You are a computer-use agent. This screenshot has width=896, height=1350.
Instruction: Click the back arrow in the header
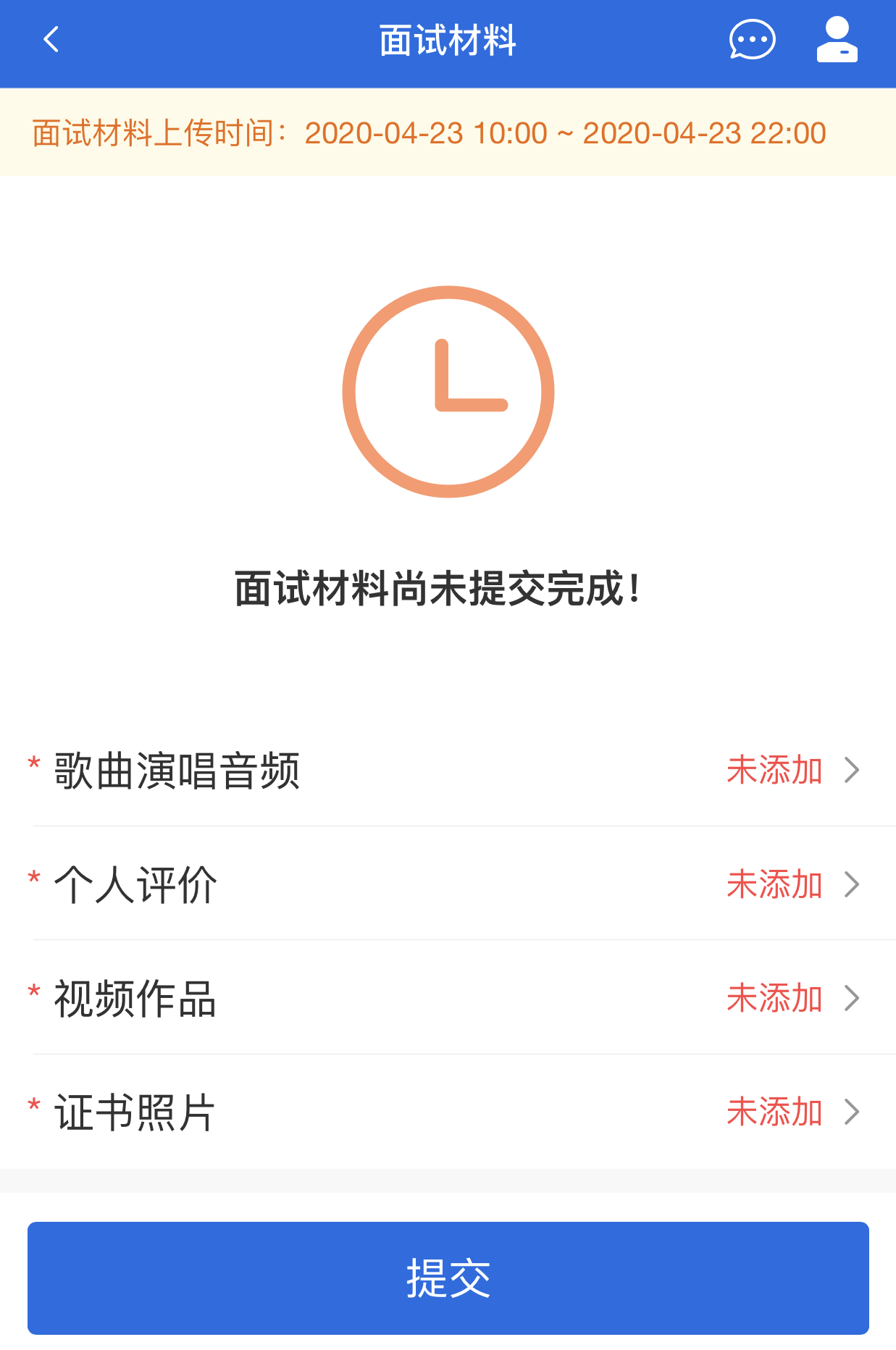51,40
